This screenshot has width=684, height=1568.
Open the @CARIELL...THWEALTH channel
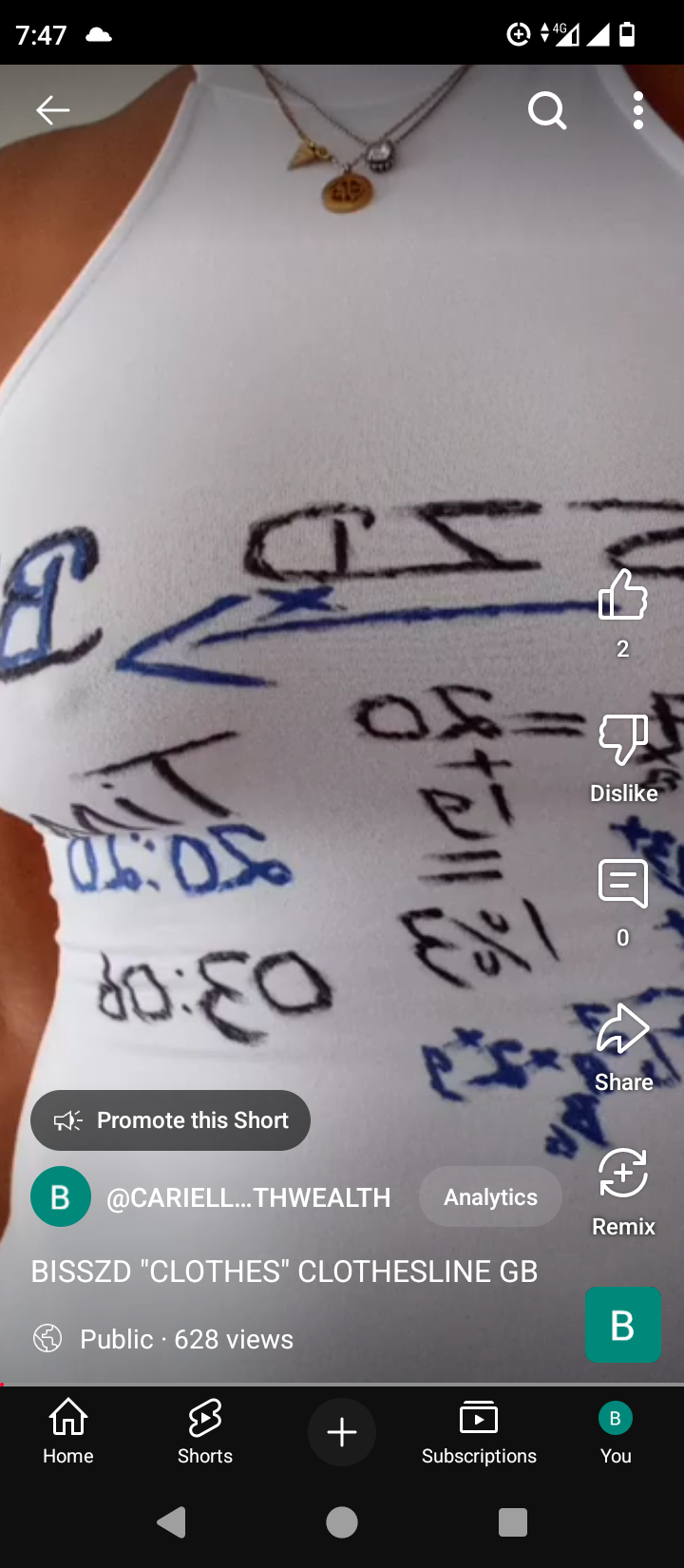[249, 1197]
